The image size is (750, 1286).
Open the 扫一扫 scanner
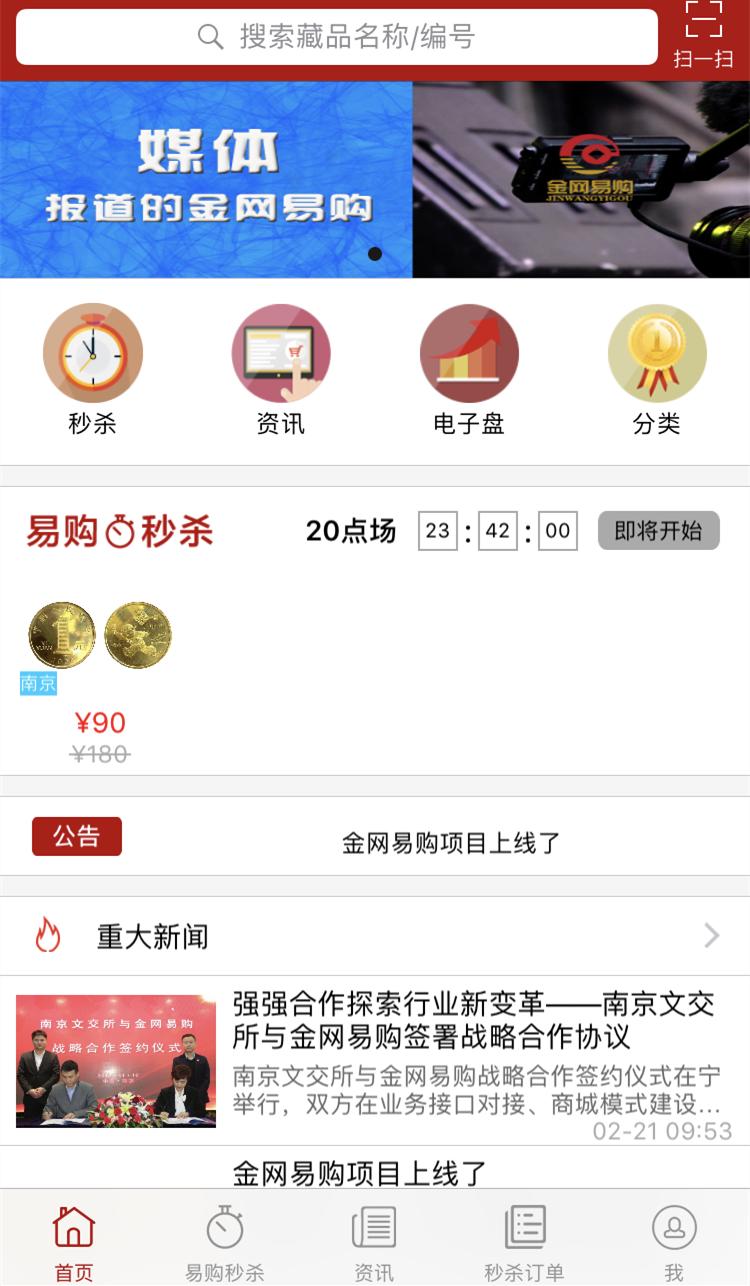703,35
